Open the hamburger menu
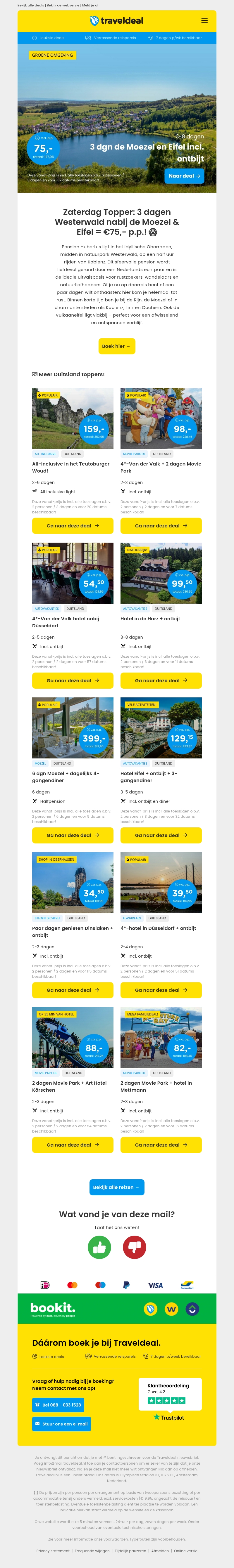This screenshot has width=234, height=1568. 204,21
